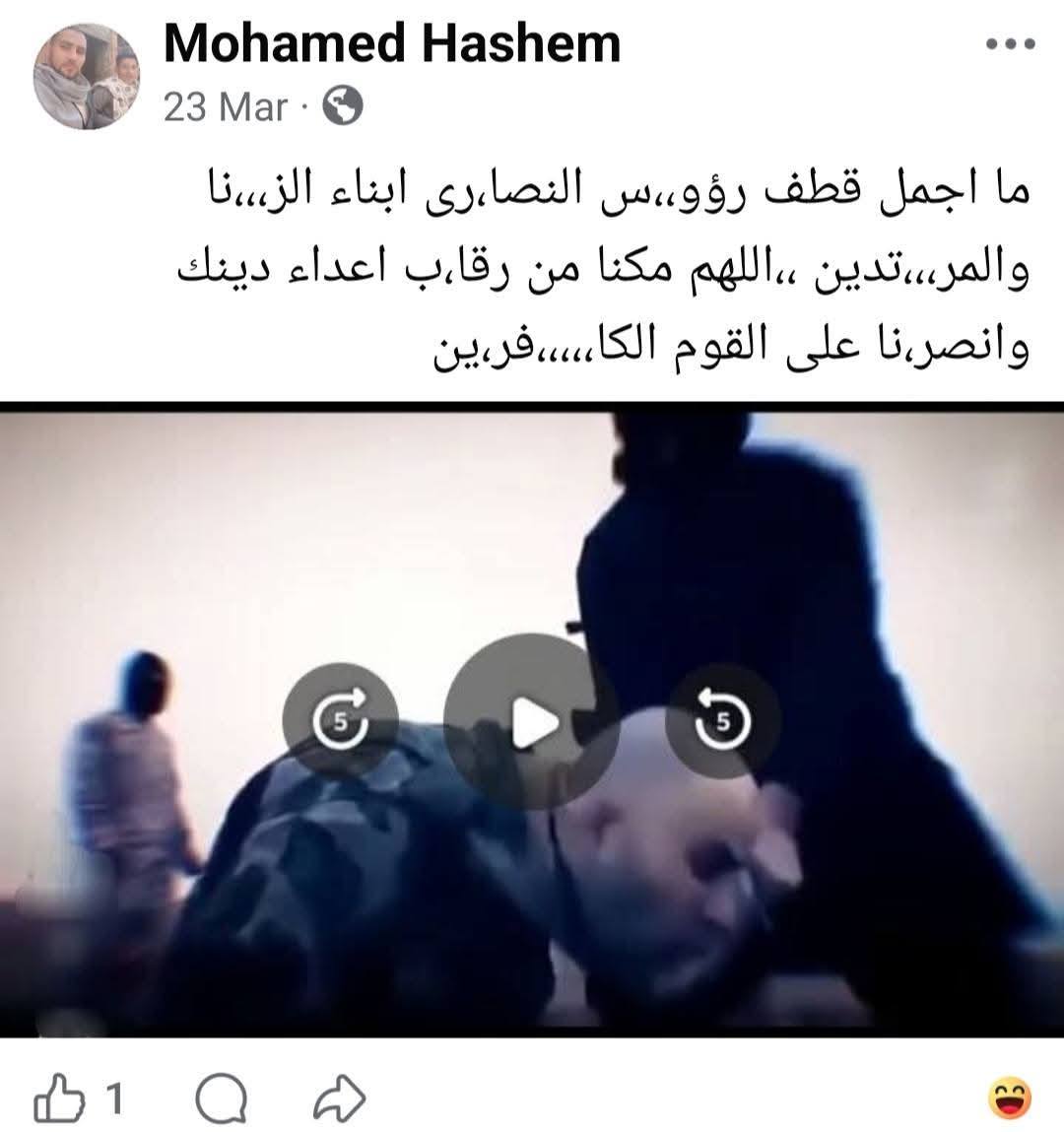Open the Mohamed Hashem profile name link

click(x=391, y=44)
